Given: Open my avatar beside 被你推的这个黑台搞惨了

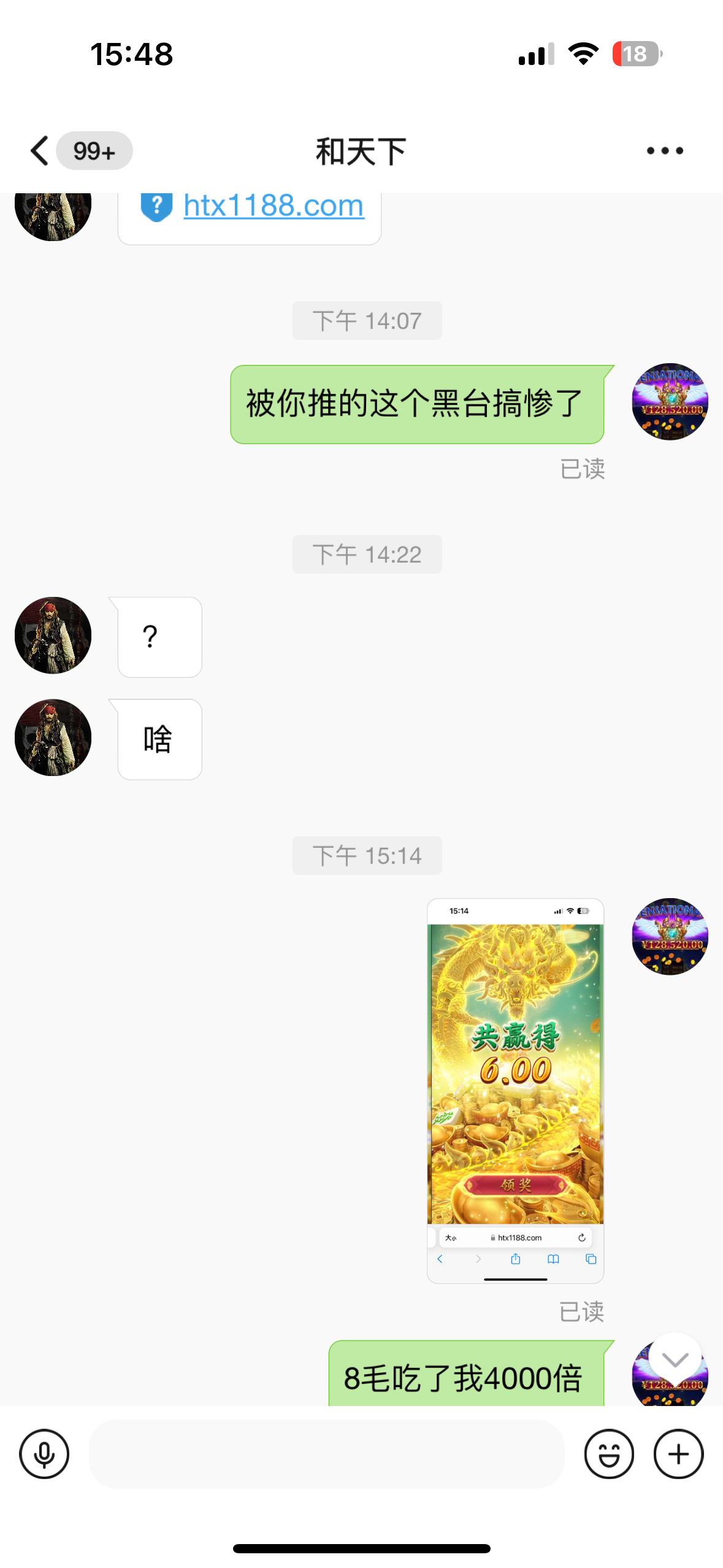Looking at the screenshot, I should (x=670, y=402).
